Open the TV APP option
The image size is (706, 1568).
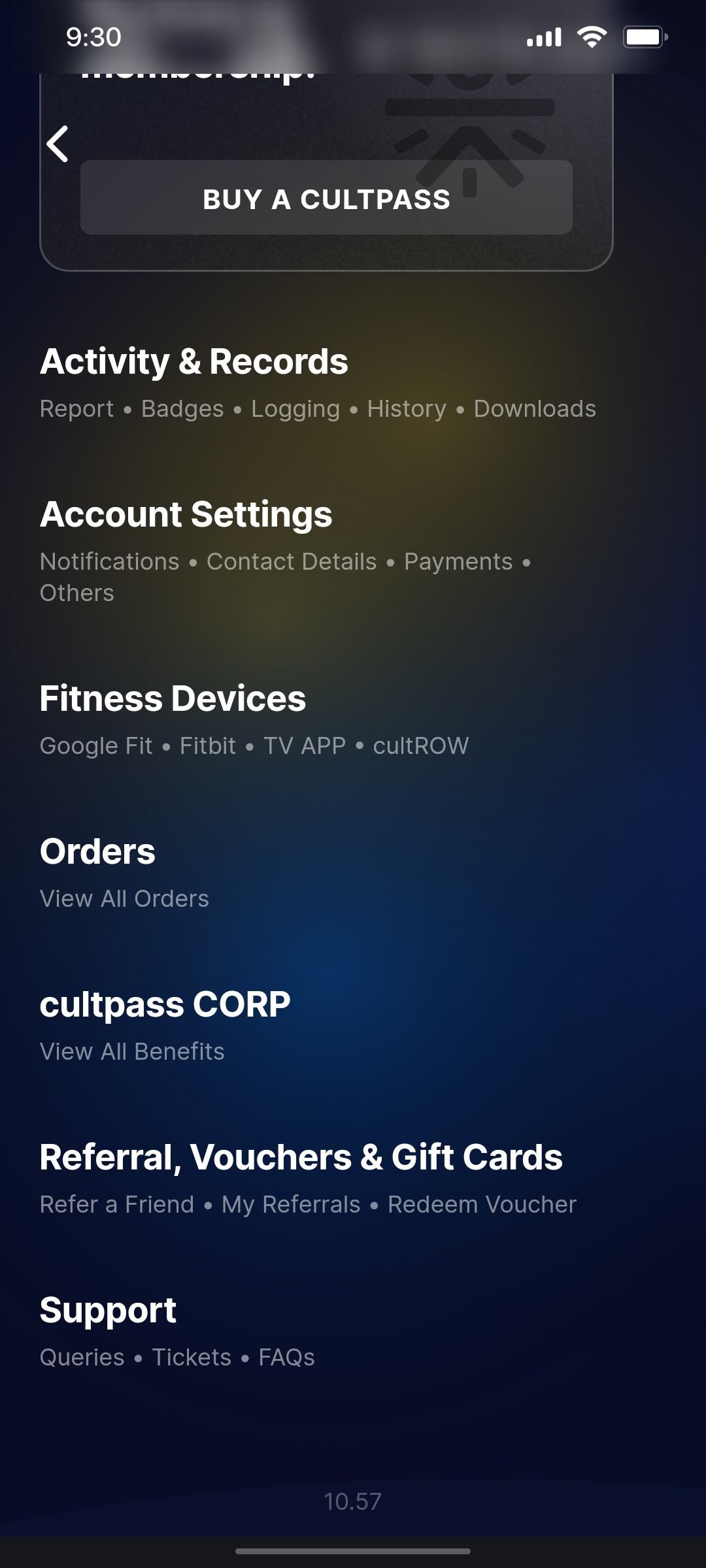point(304,745)
